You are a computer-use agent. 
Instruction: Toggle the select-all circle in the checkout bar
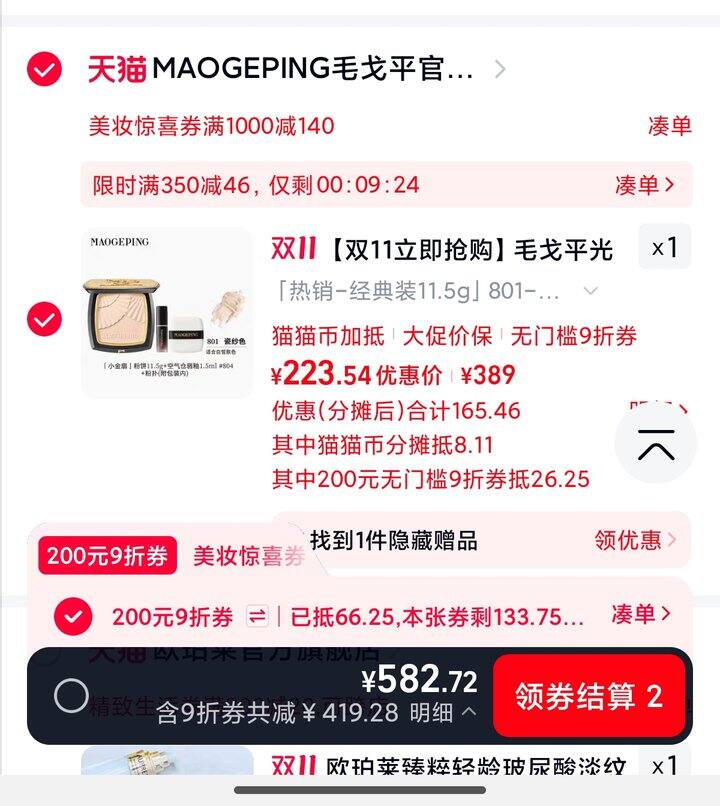coord(71,696)
